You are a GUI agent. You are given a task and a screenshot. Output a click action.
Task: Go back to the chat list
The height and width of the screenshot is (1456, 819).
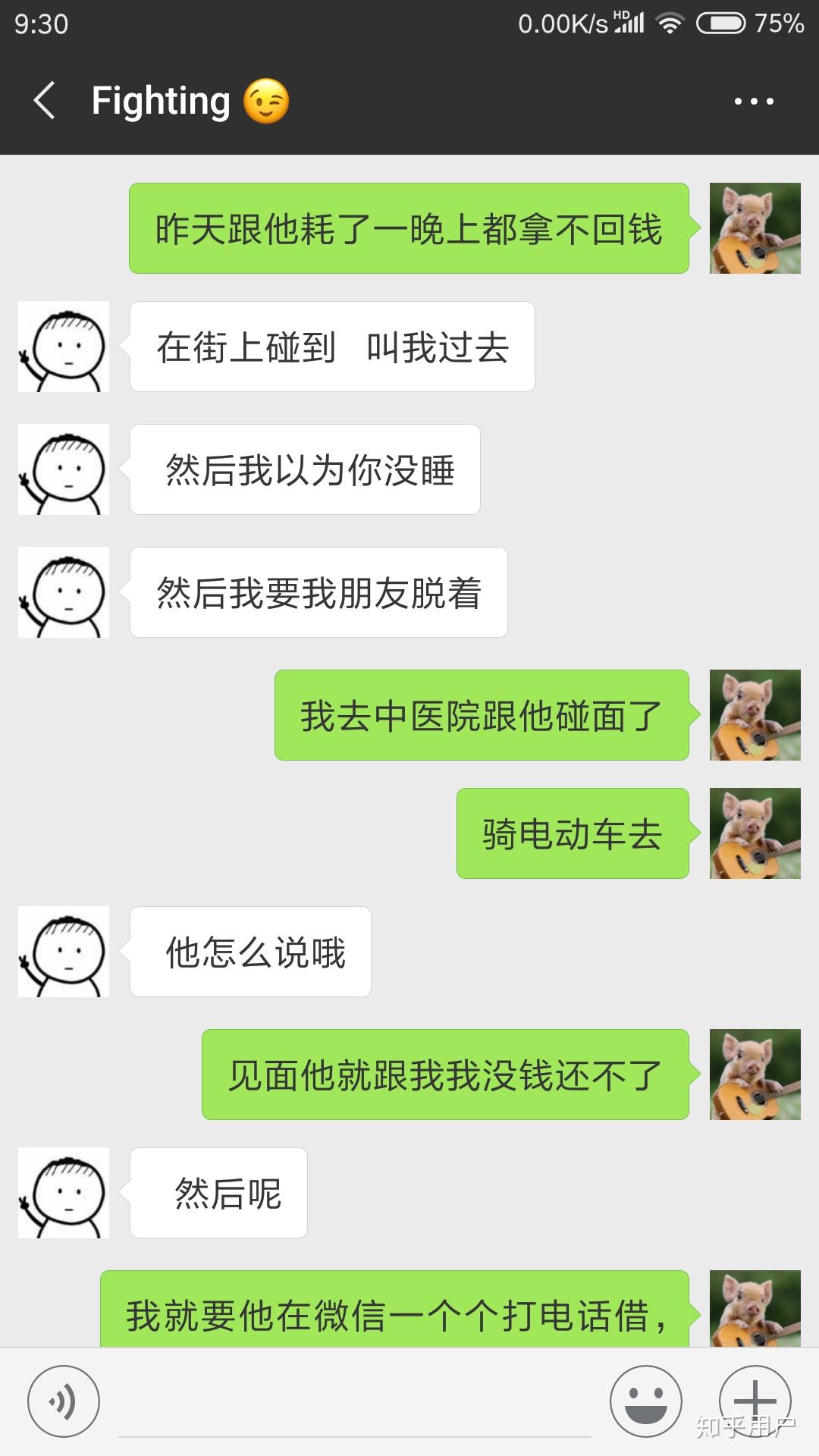[45, 101]
